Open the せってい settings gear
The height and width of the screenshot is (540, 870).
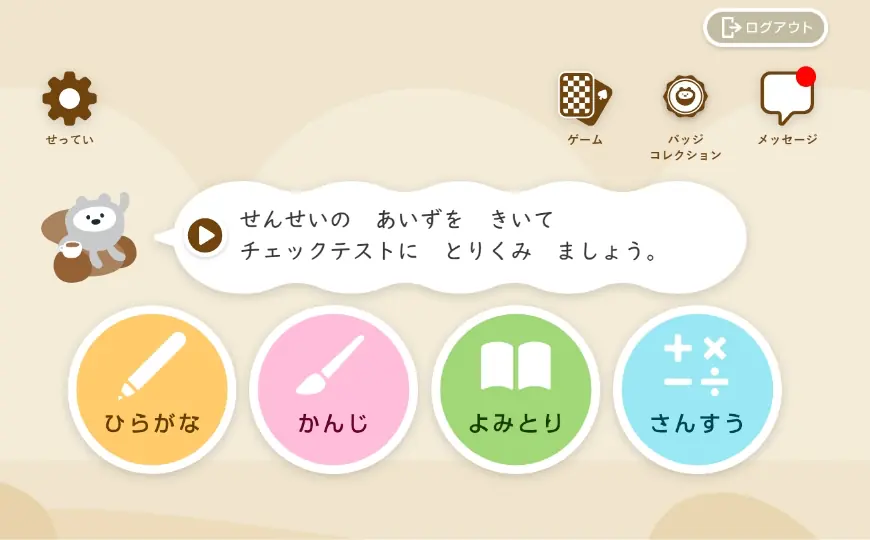click(69, 100)
